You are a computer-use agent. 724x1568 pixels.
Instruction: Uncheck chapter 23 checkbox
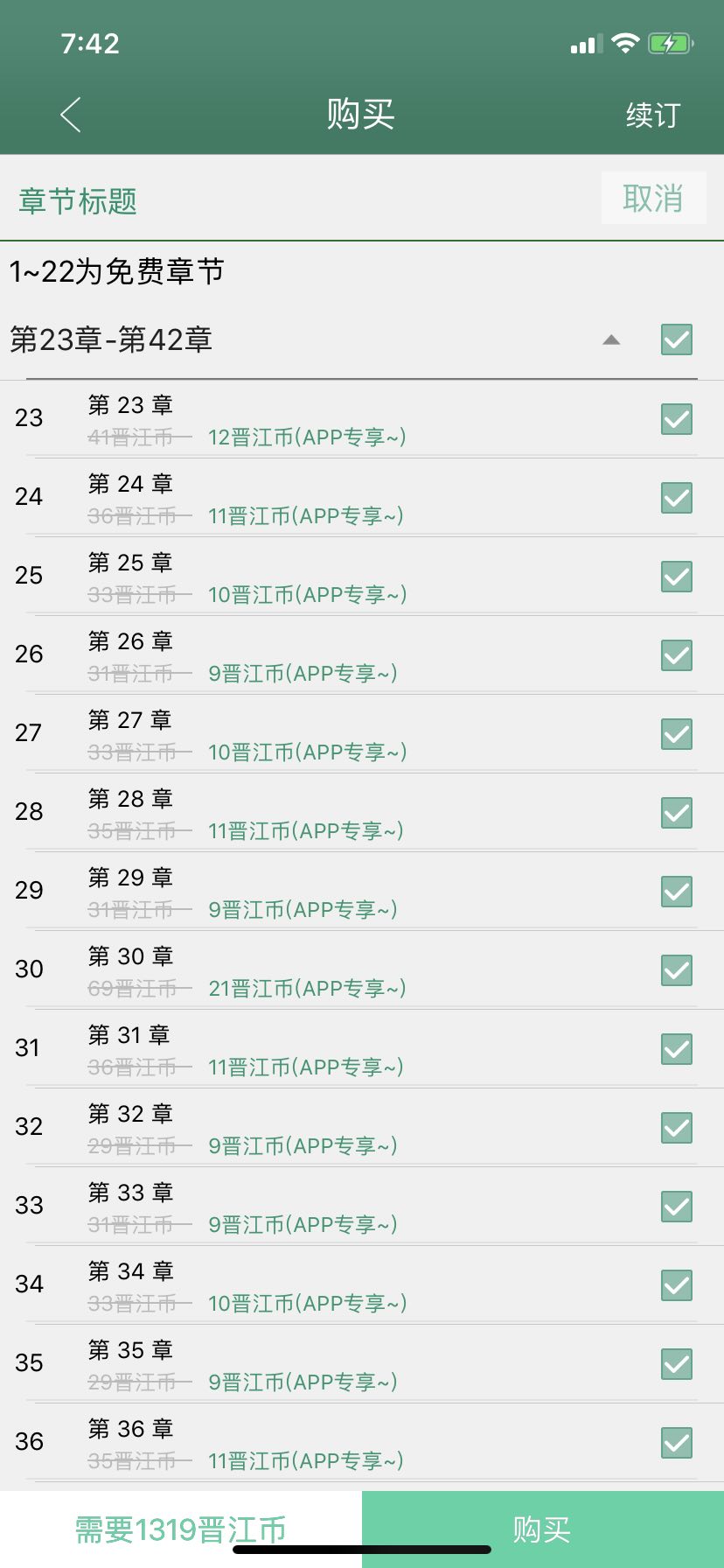pos(677,419)
